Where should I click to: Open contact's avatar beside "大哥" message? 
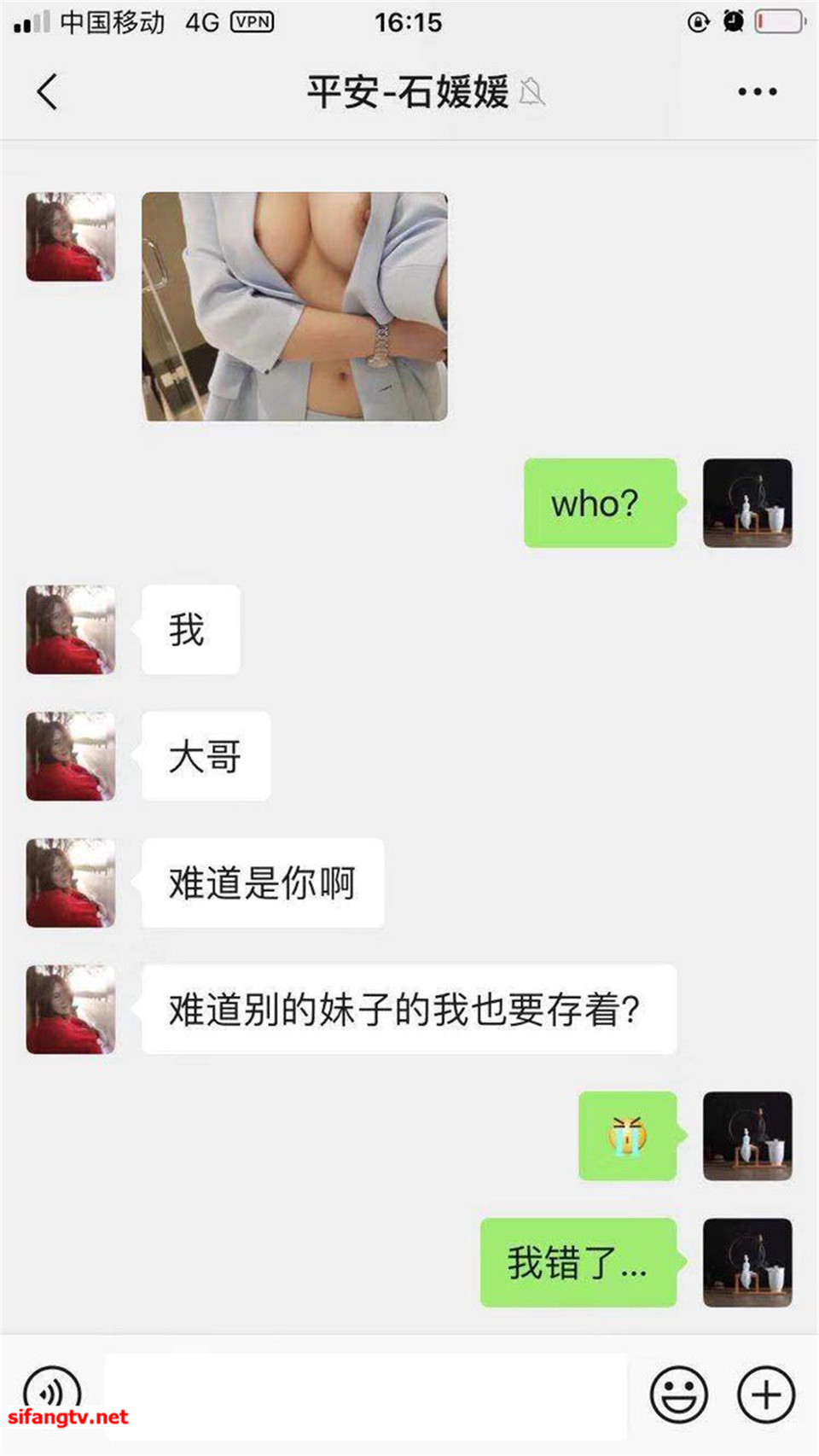[x=71, y=756]
